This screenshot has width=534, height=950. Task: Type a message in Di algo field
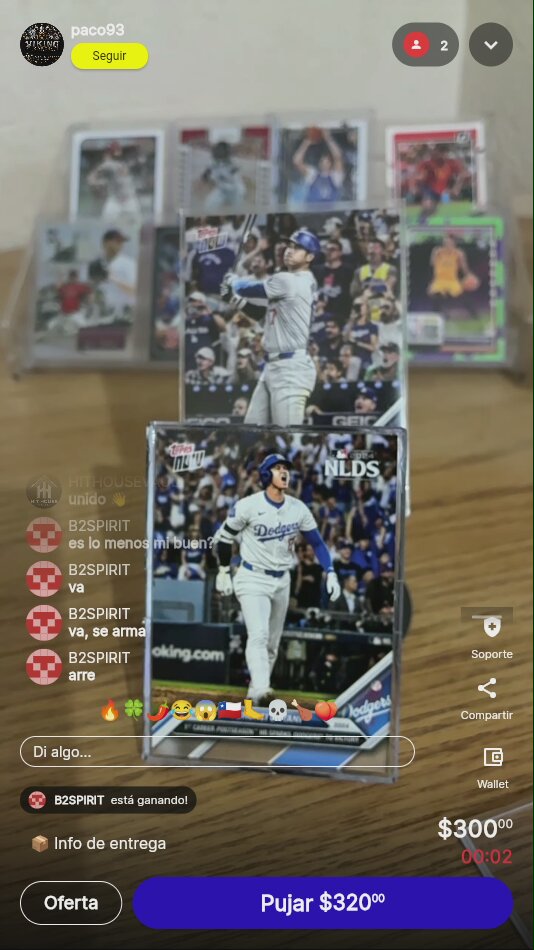tap(217, 752)
